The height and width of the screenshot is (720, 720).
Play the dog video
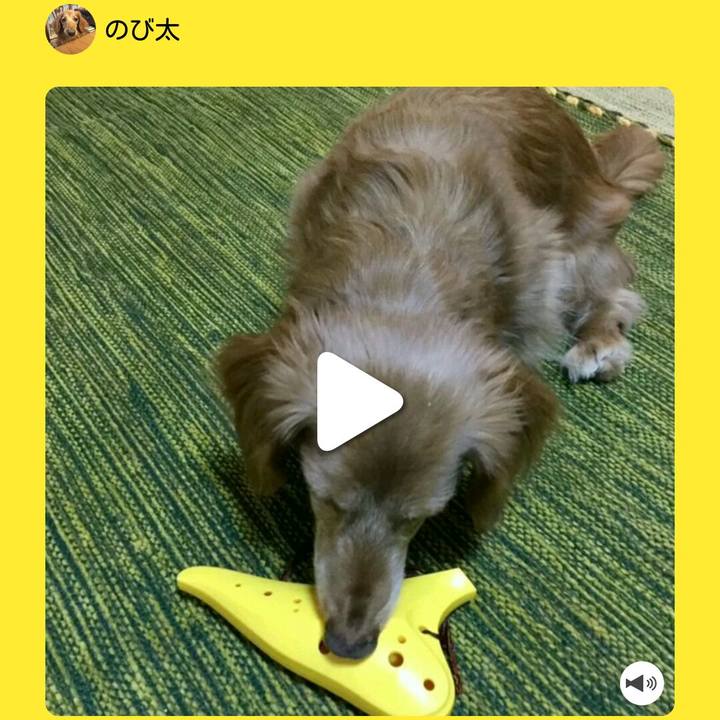pyautogui.click(x=358, y=401)
